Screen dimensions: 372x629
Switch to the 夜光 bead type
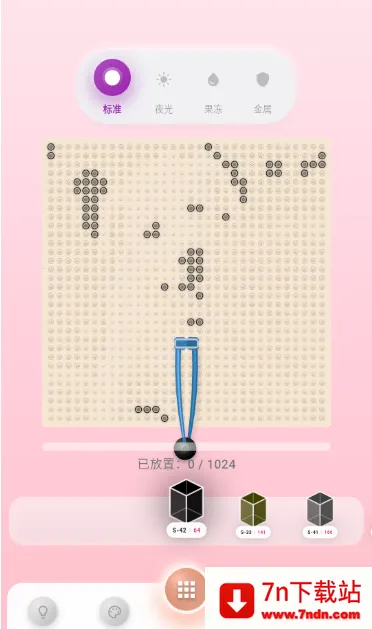[x=164, y=92]
